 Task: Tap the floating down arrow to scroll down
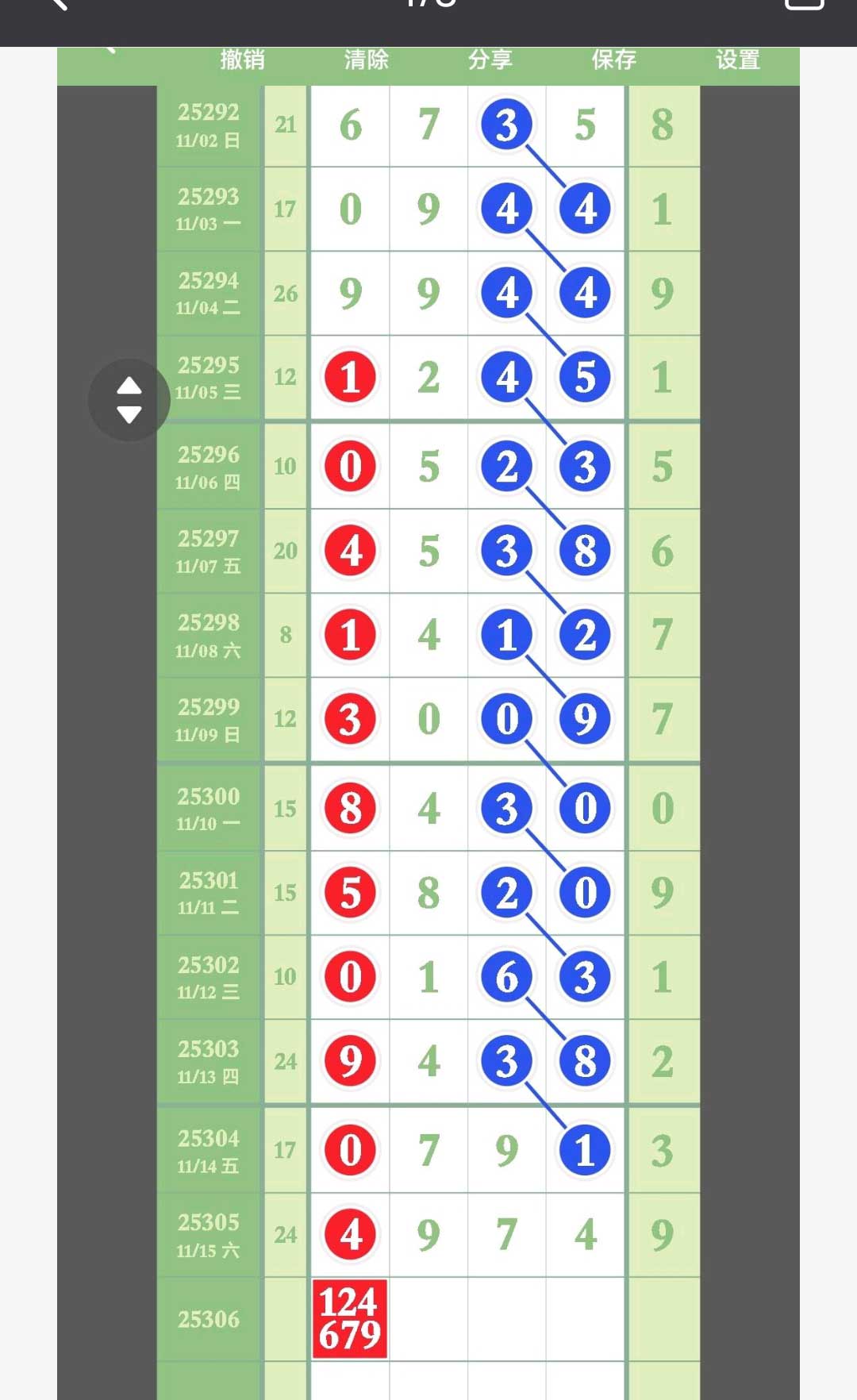pyautogui.click(x=129, y=414)
